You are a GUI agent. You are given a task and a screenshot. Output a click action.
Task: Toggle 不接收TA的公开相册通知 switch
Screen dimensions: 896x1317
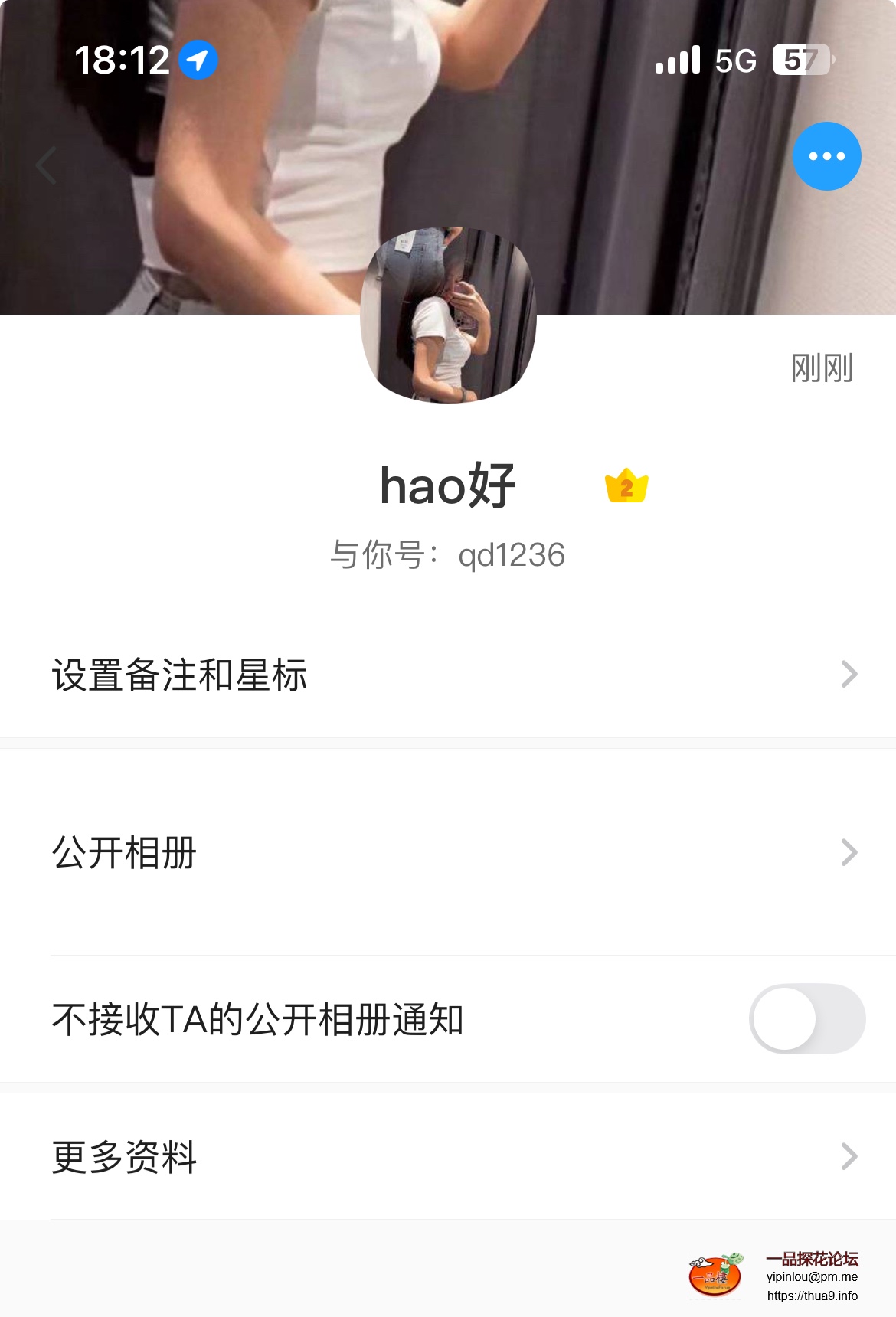click(806, 1019)
